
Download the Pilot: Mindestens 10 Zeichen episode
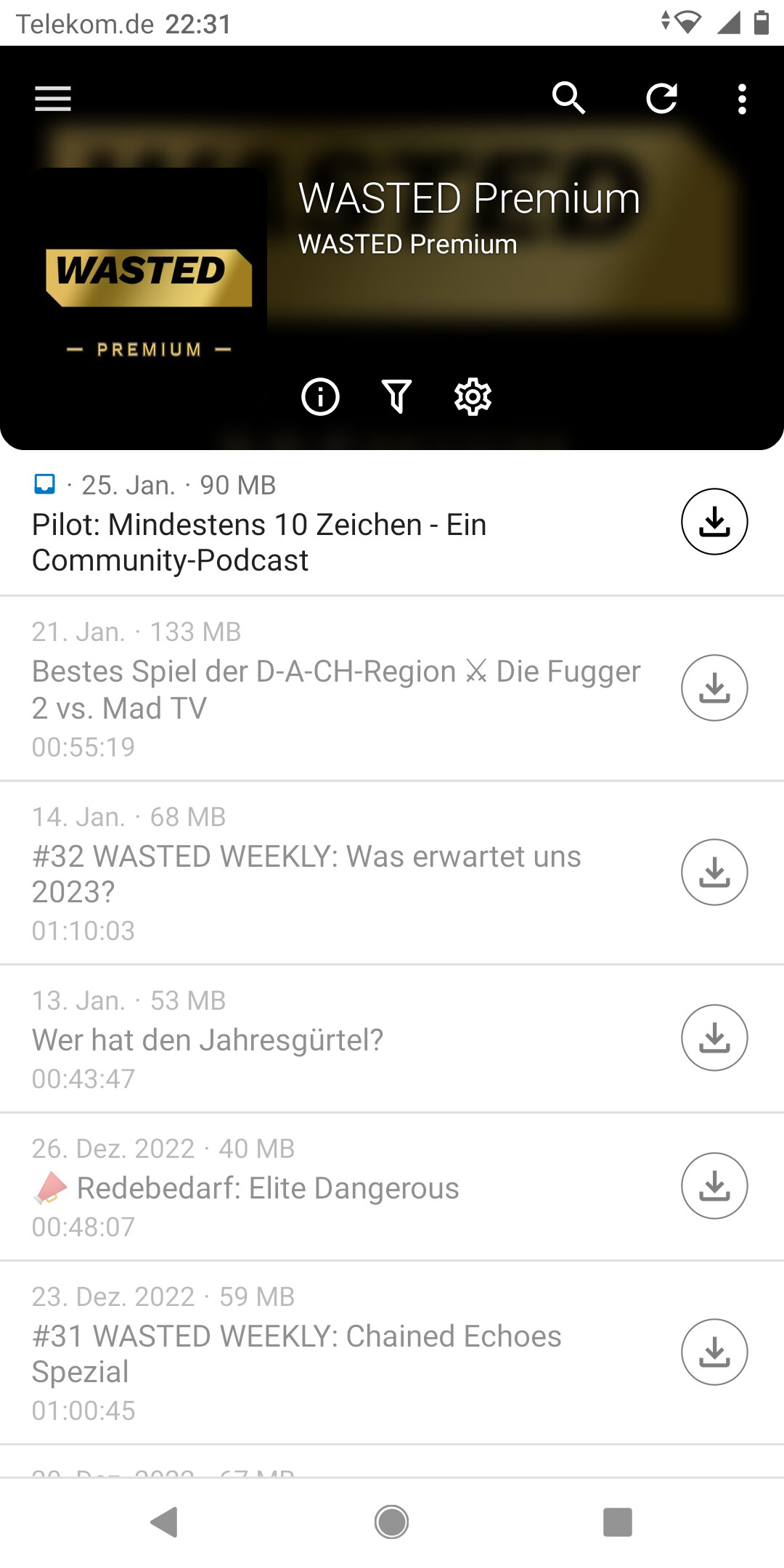click(714, 522)
